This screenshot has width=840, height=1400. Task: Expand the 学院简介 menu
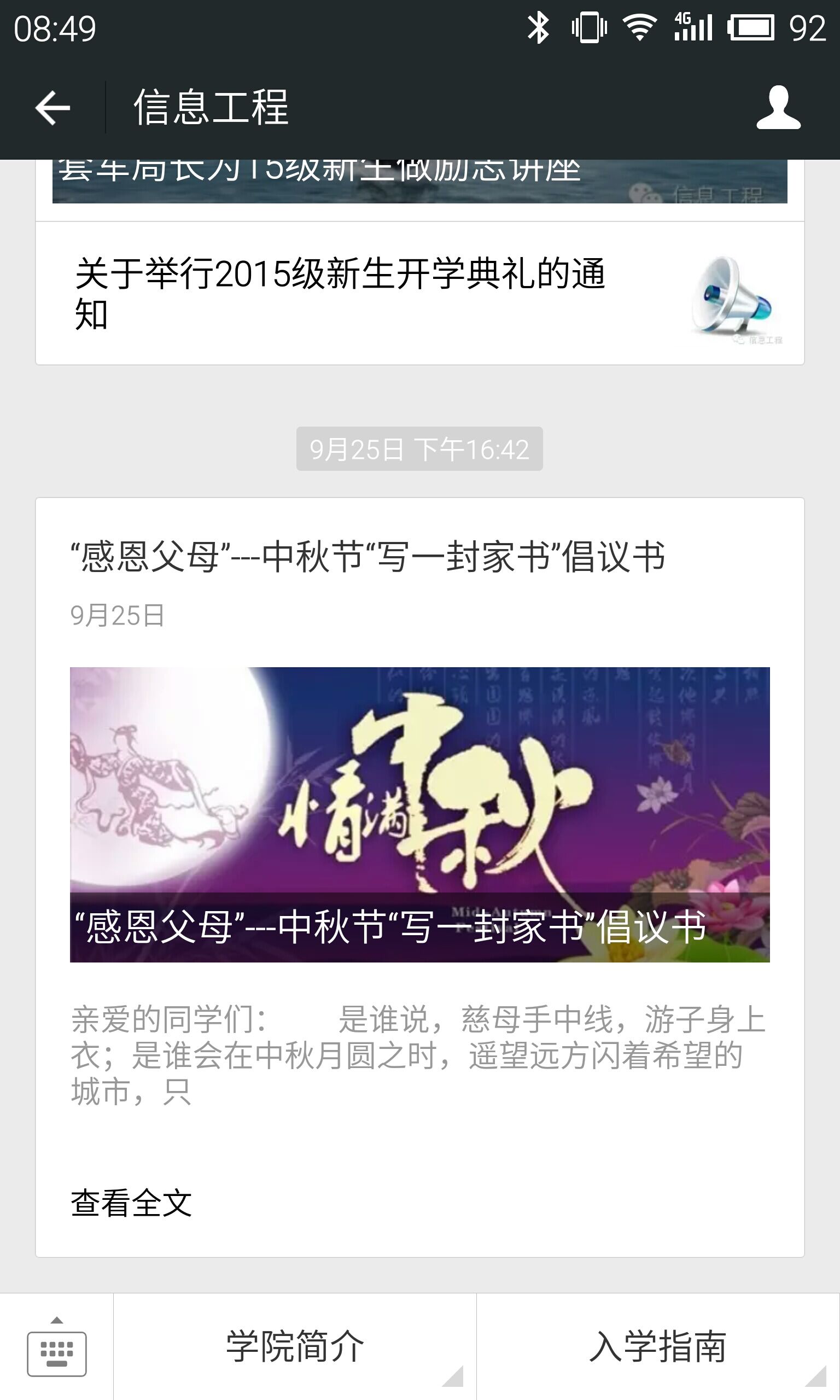click(294, 1347)
